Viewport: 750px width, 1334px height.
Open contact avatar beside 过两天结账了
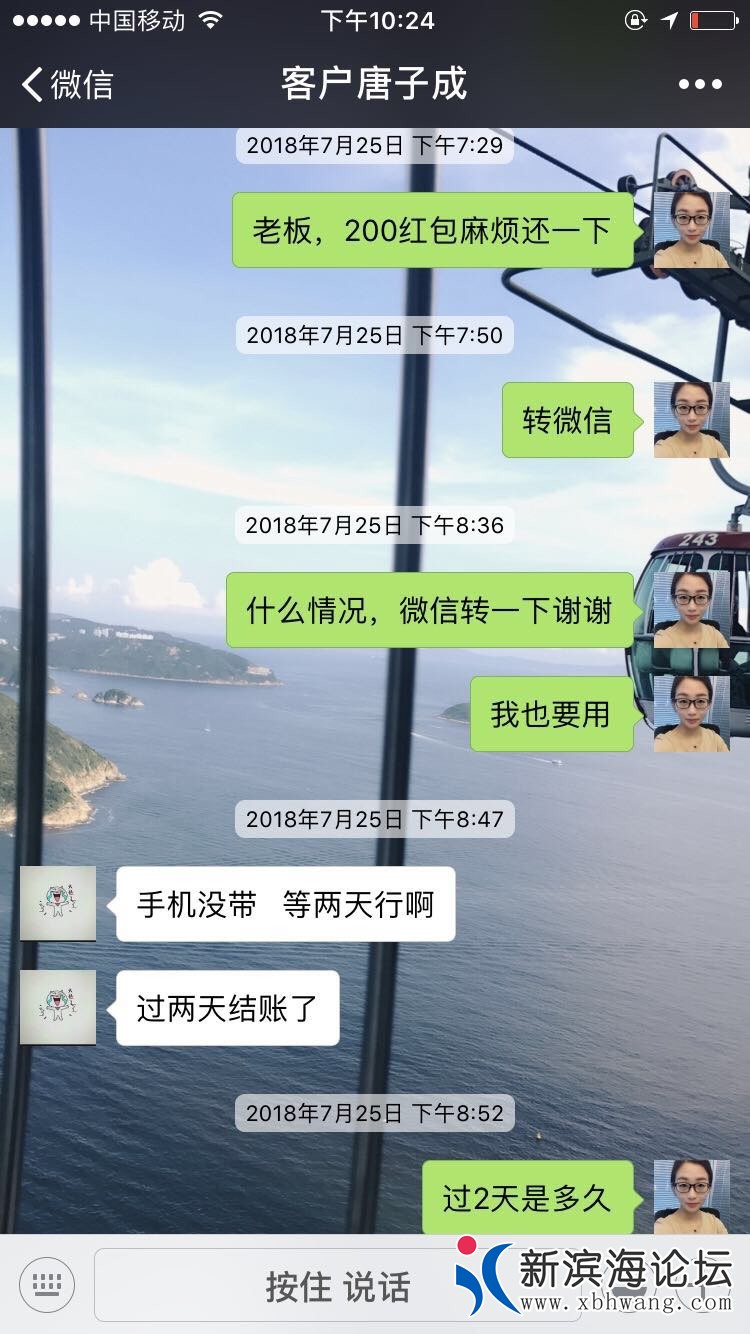pos(58,1008)
